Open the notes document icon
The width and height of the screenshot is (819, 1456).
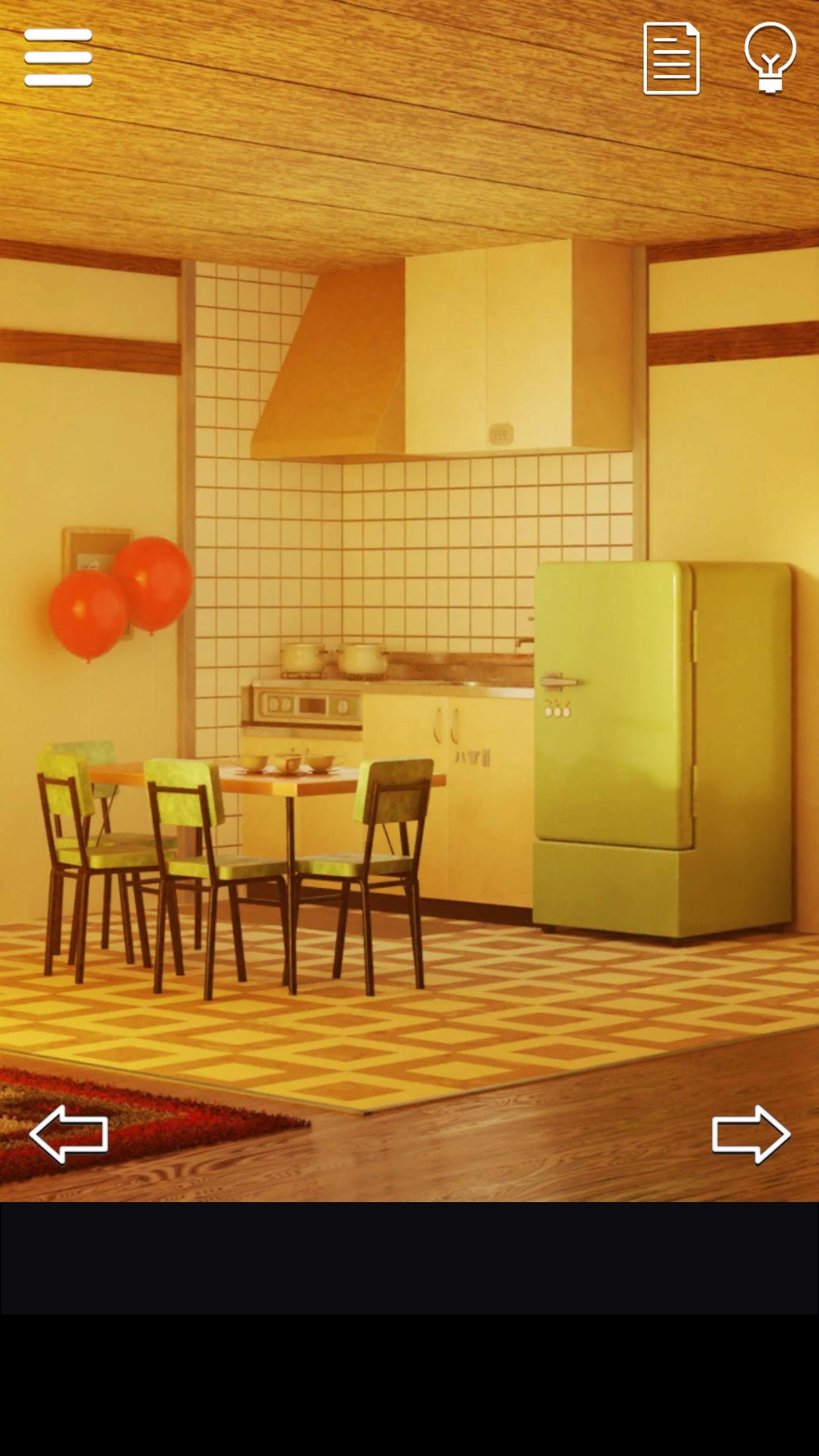tap(671, 59)
